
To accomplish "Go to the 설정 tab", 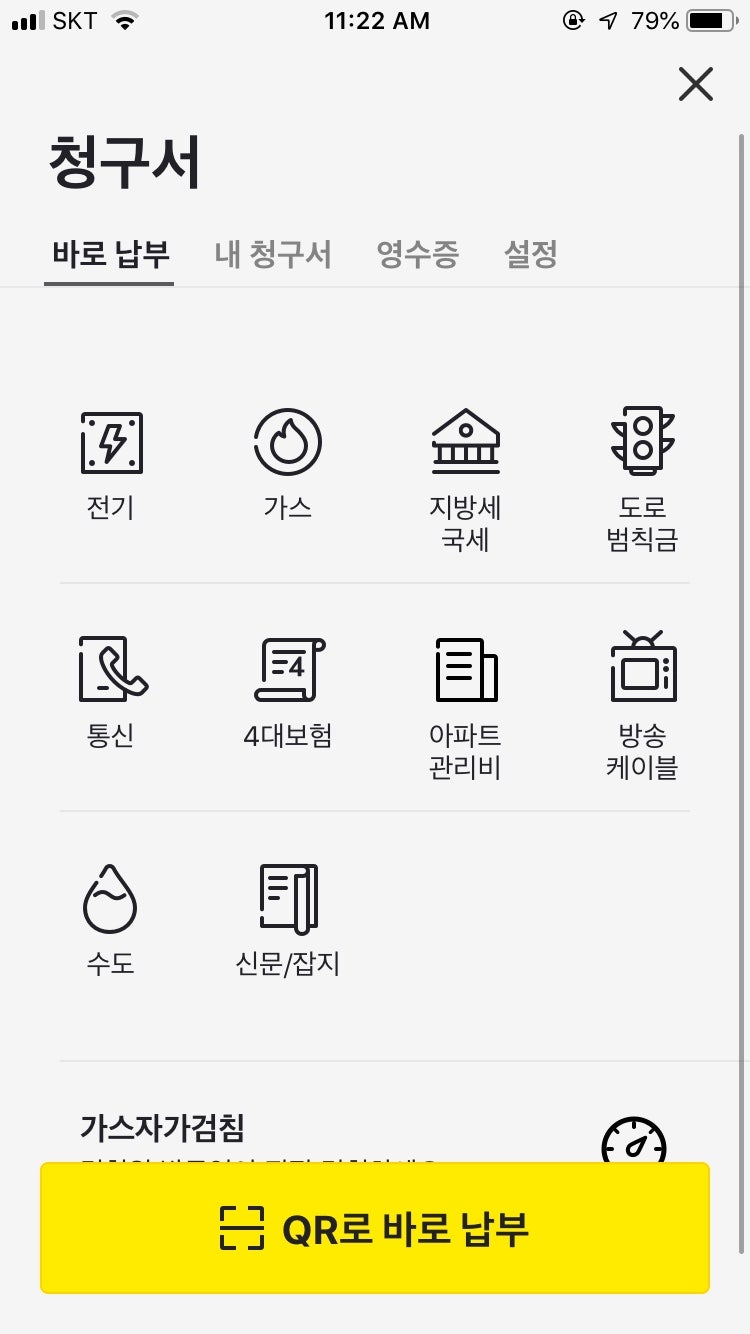I will [530, 255].
